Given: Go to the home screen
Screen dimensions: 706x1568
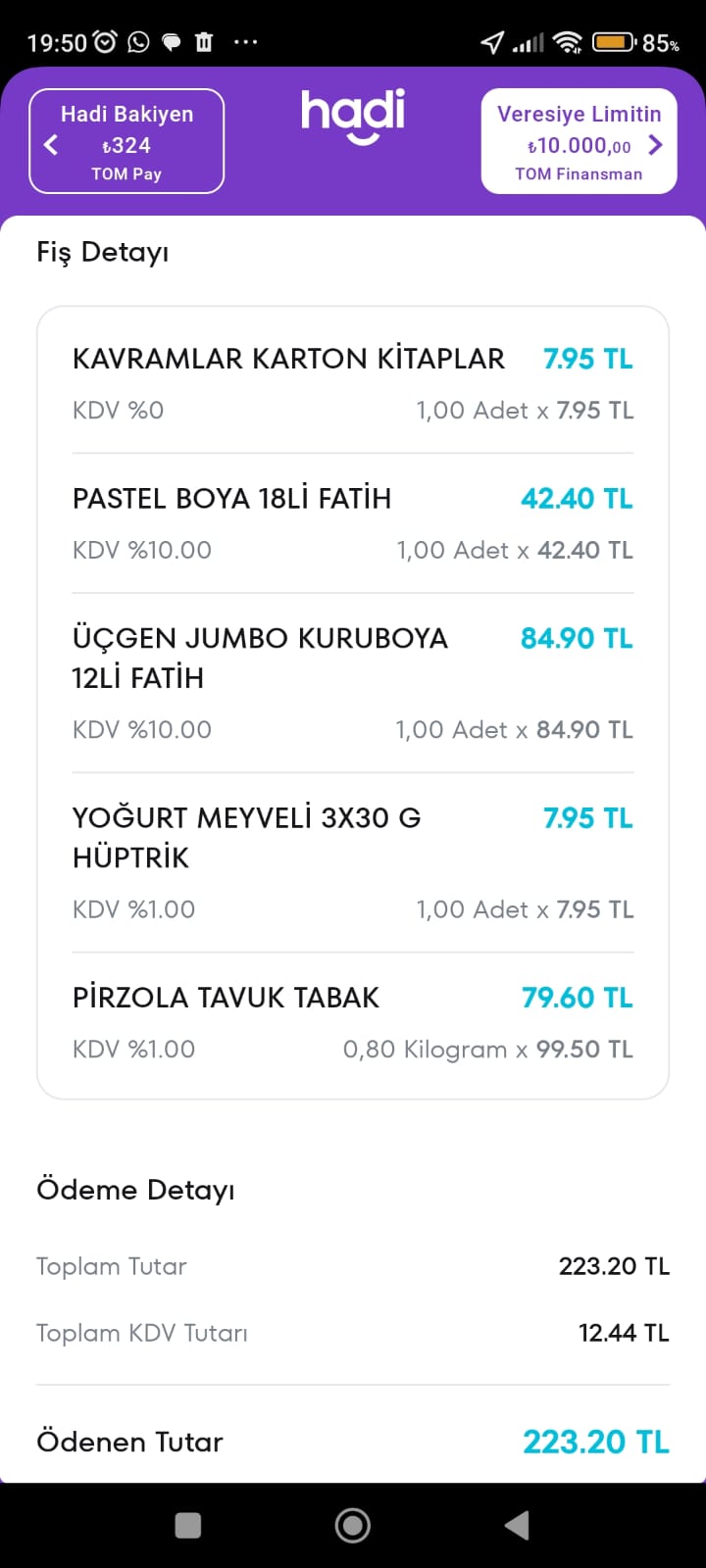Looking at the screenshot, I should (353, 1525).
